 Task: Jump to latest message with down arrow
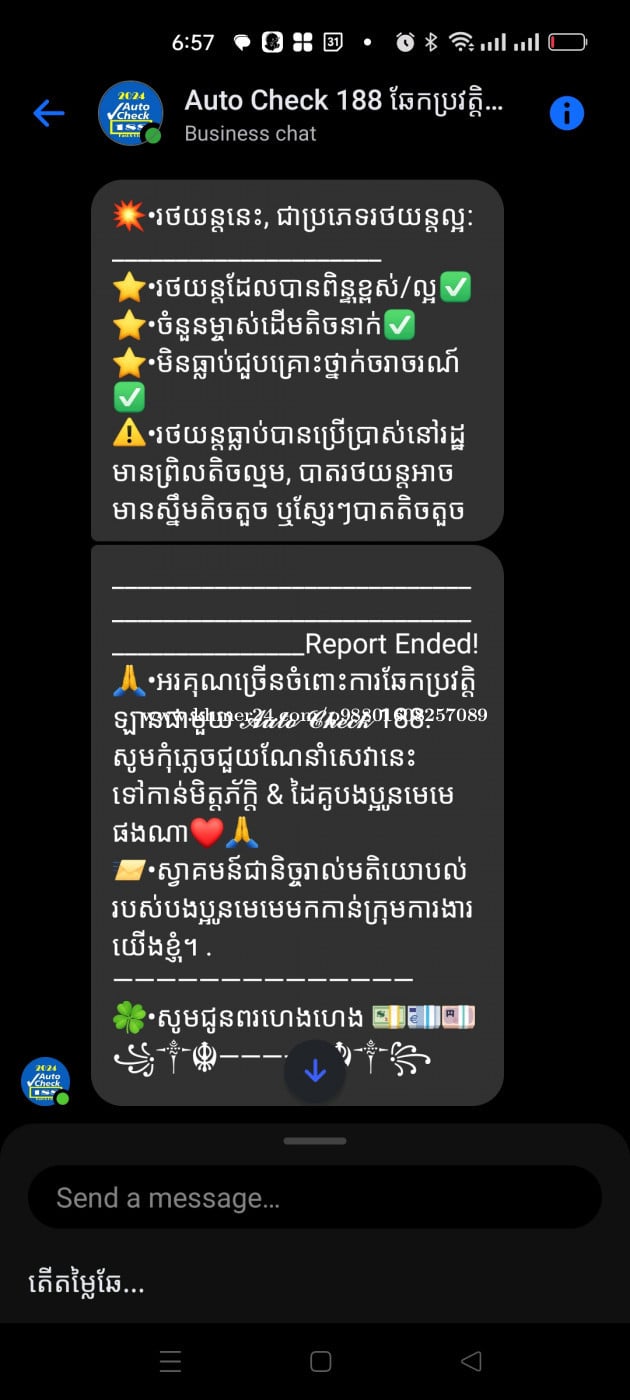[315, 1071]
